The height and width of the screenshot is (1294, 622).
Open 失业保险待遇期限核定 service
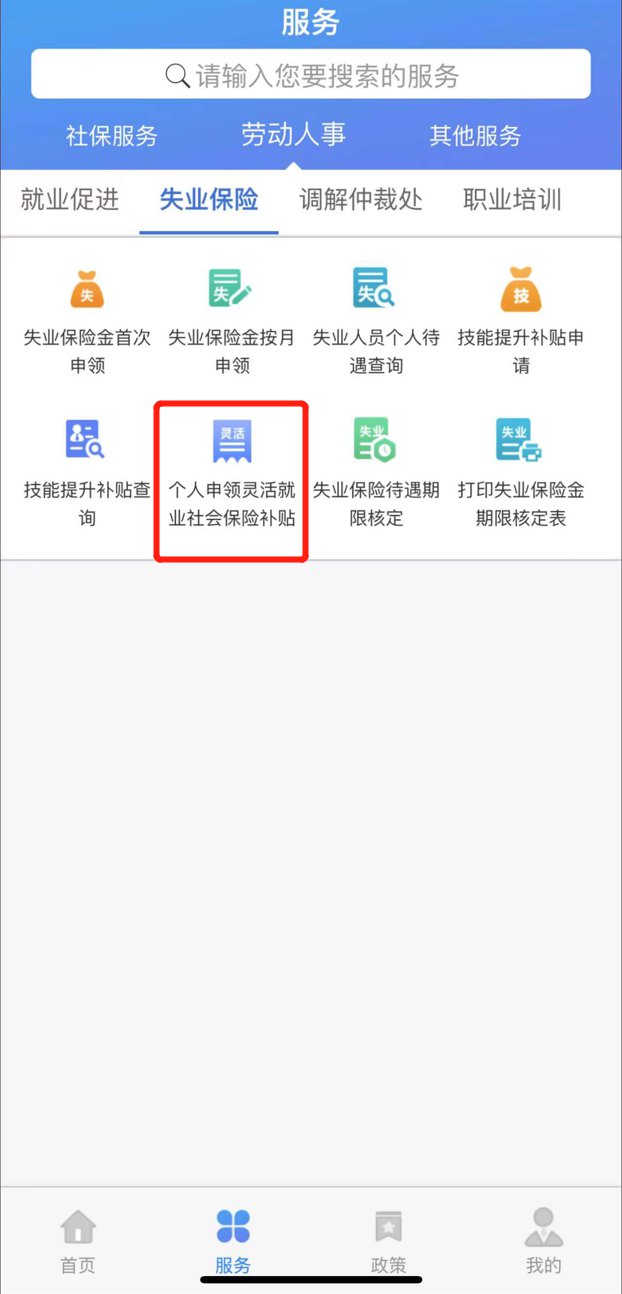click(376, 473)
